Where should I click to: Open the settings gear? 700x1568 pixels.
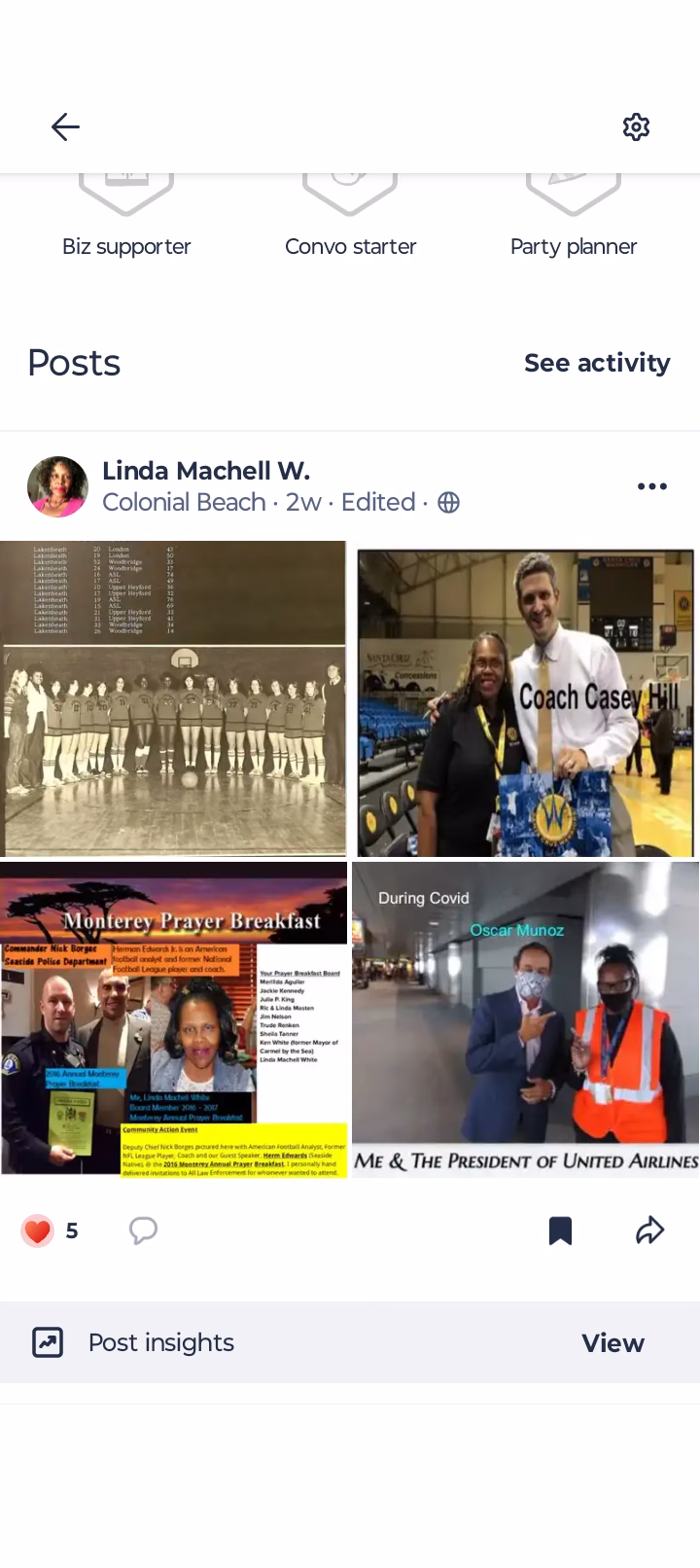pos(636,126)
